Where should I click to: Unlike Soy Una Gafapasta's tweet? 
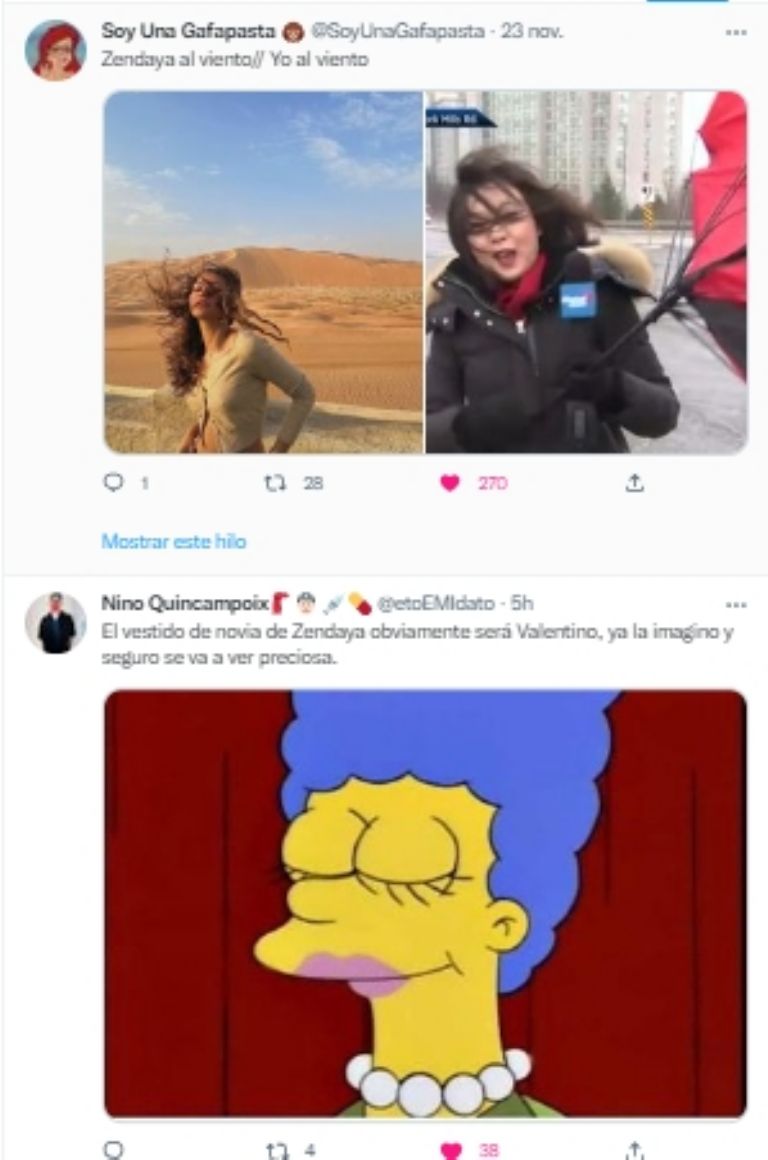pos(451,483)
